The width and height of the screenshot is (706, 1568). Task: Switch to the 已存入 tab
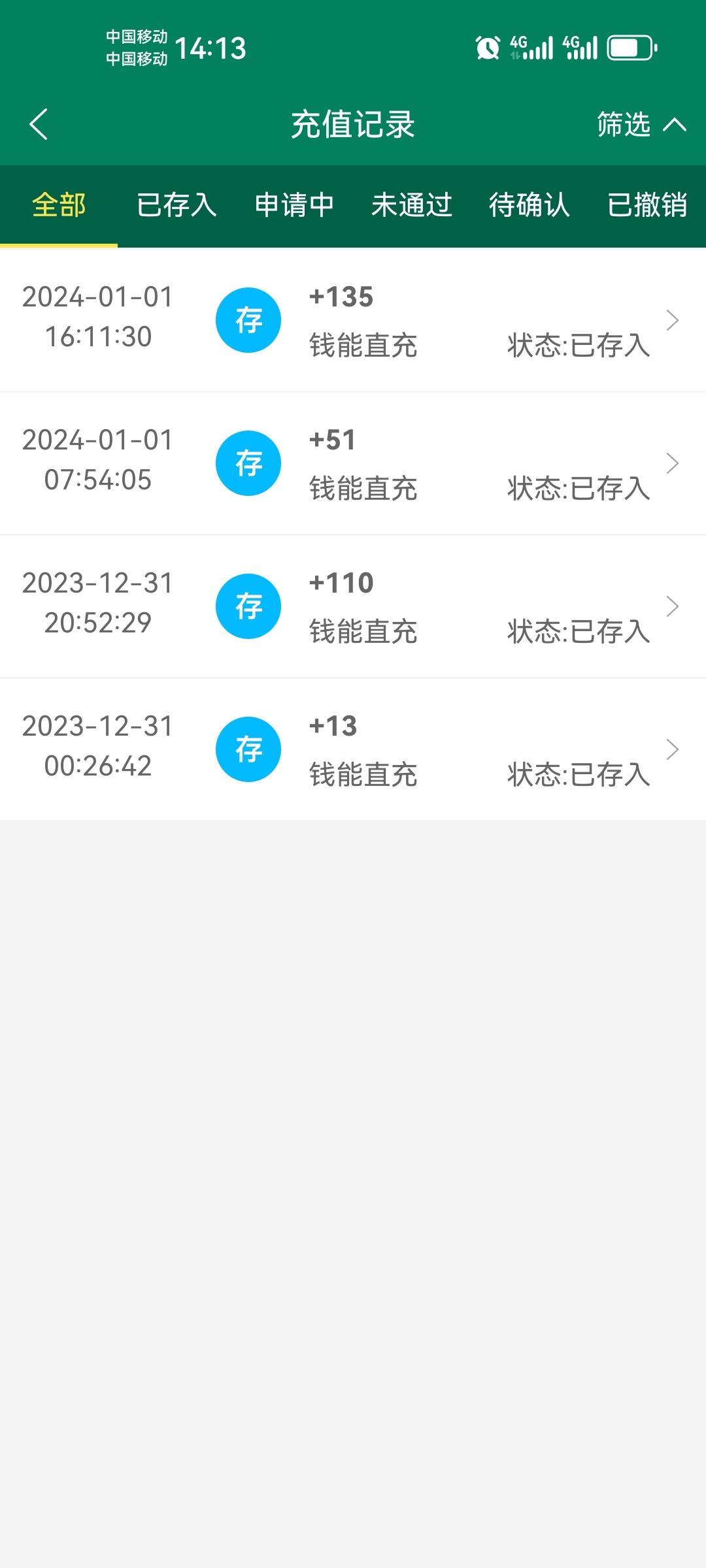176,205
